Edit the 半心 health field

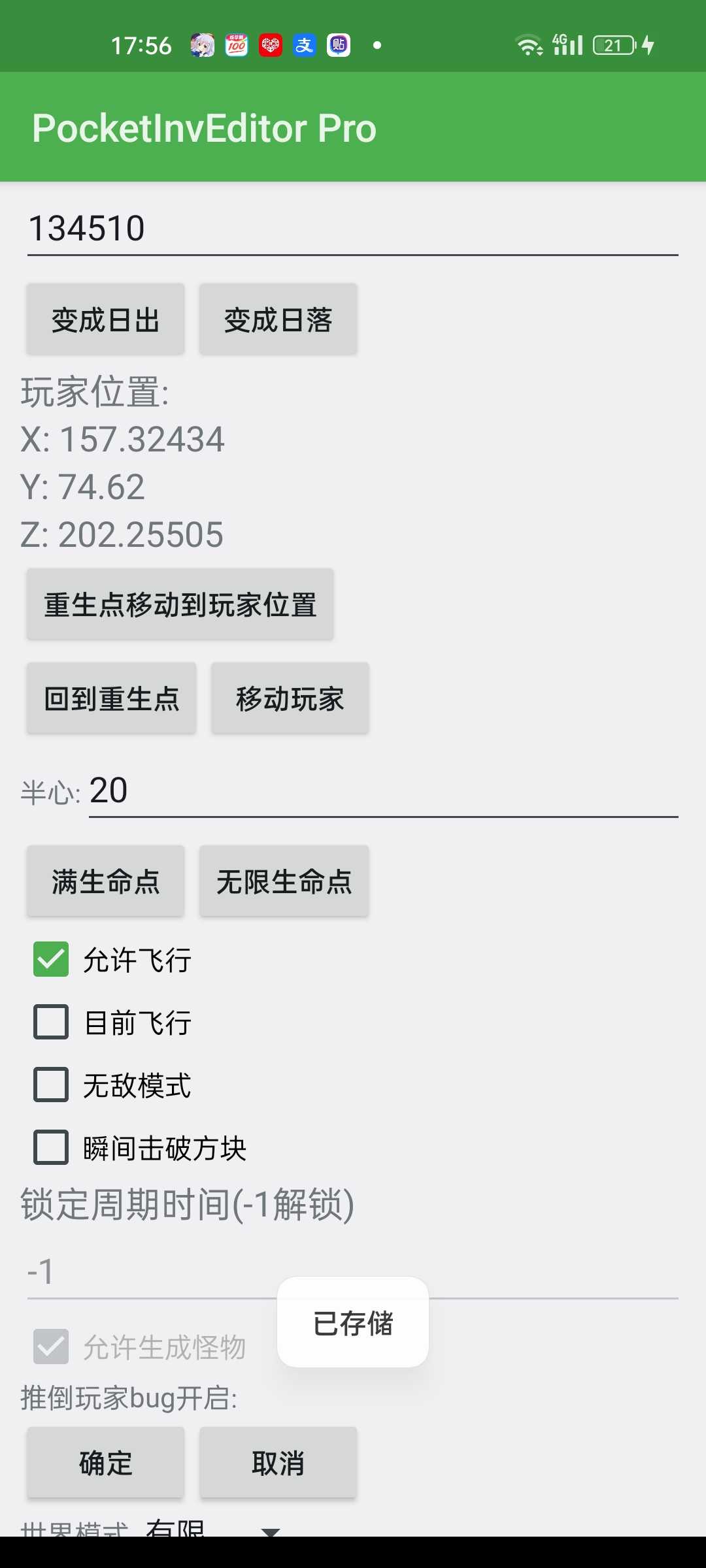[382, 791]
